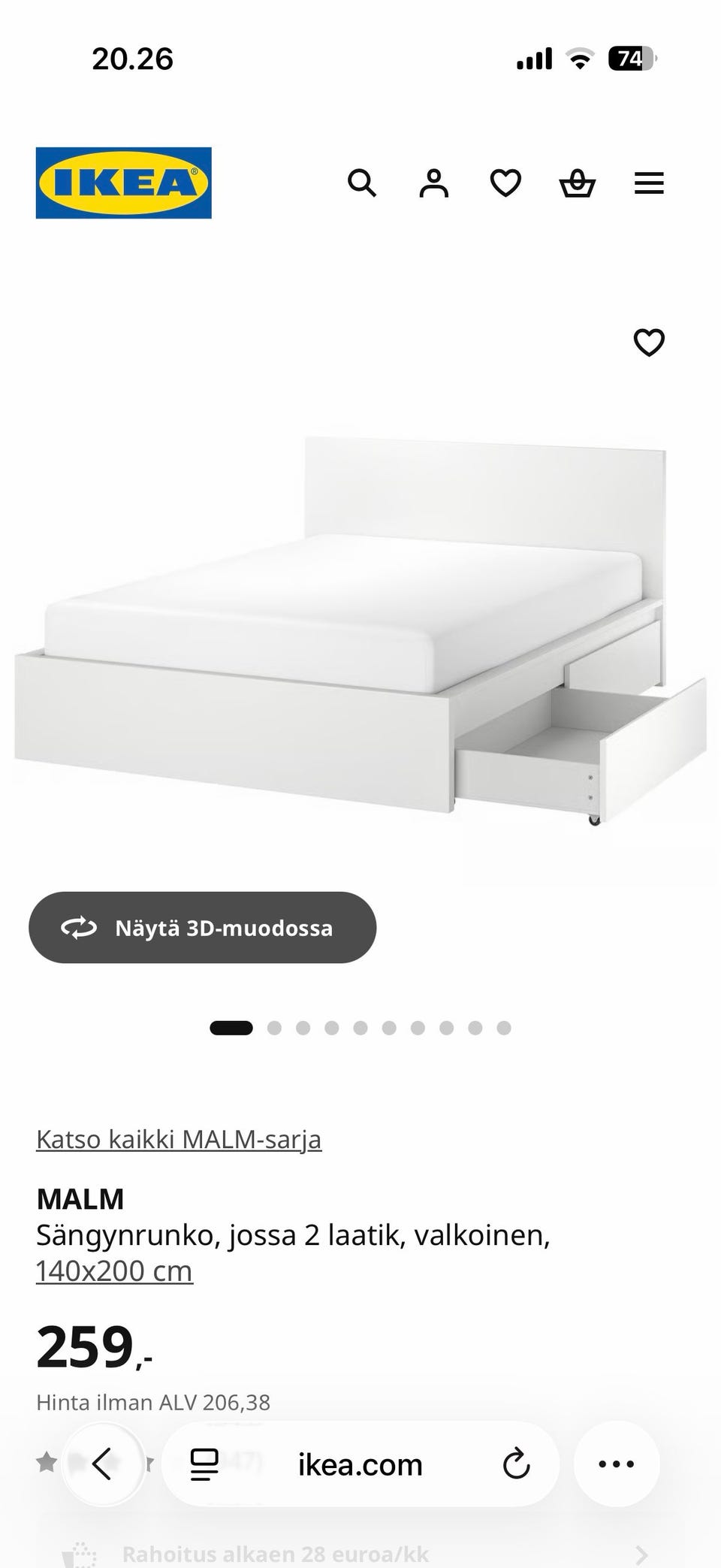721x1568 pixels.
Task: Open Safari's more options menu
Action: click(x=617, y=1464)
